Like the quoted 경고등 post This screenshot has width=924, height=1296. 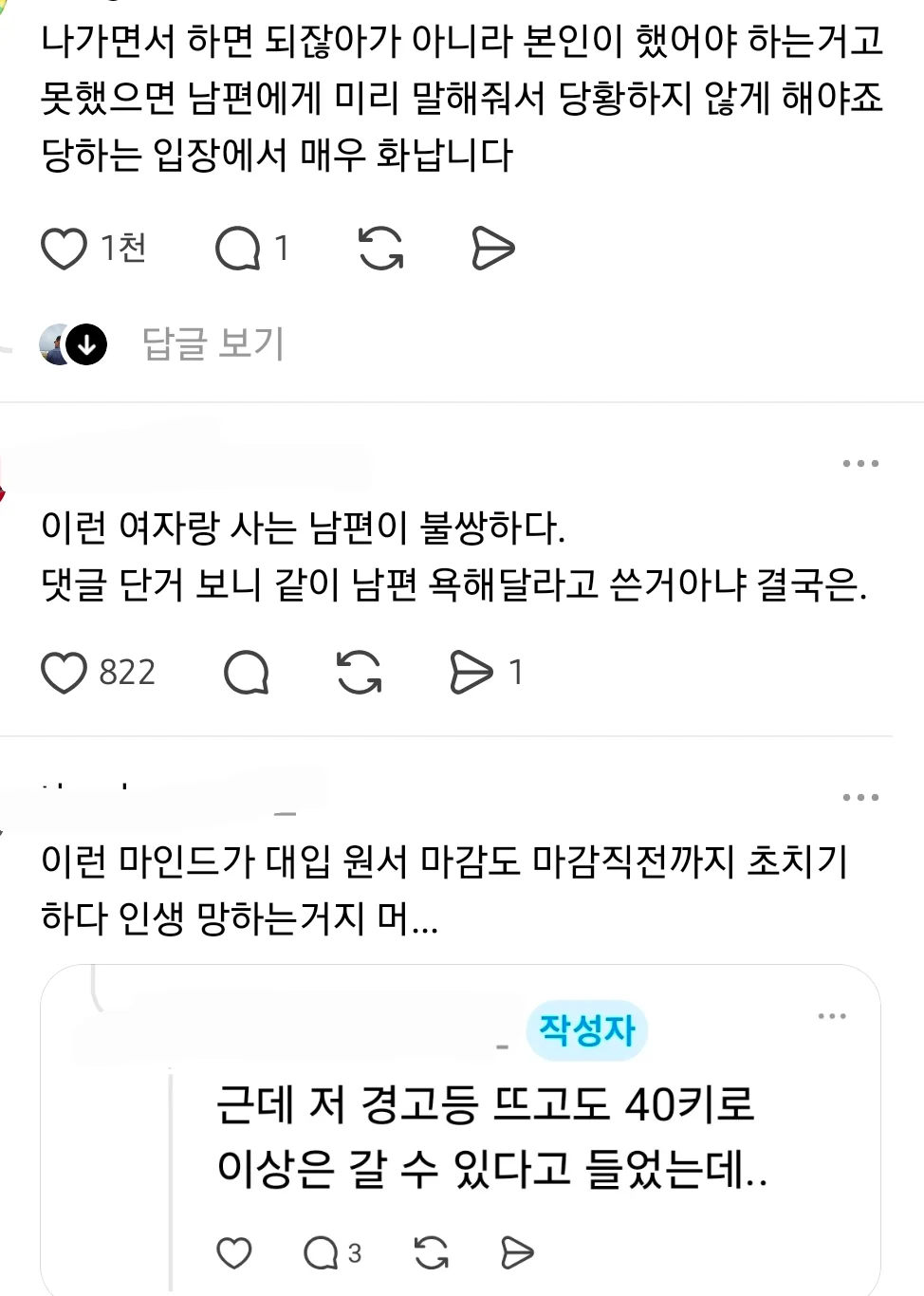[x=234, y=1253]
